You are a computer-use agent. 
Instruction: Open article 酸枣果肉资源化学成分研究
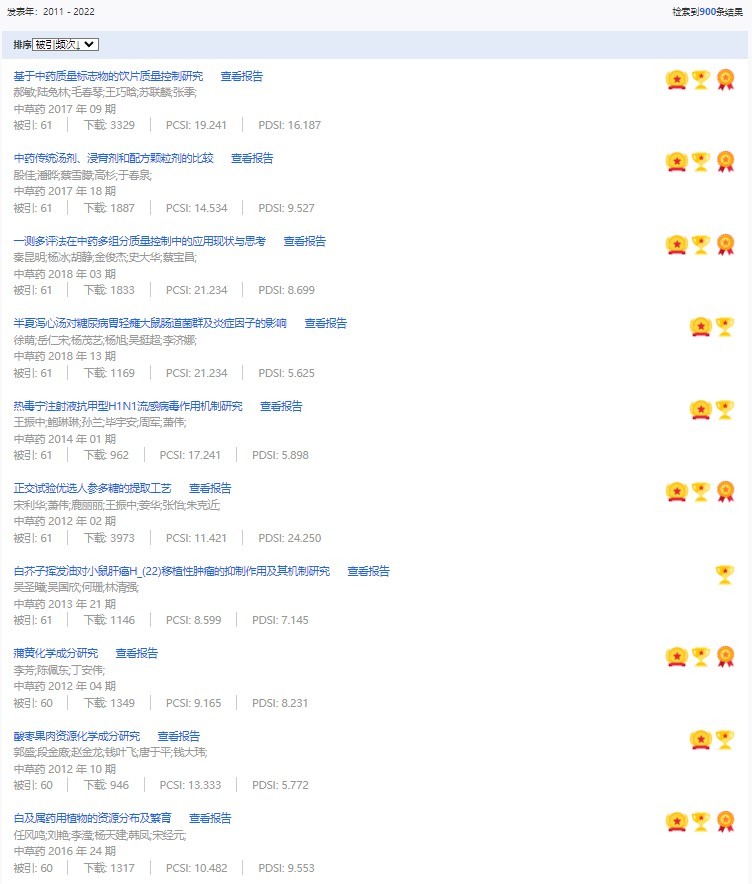click(x=77, y=736)
